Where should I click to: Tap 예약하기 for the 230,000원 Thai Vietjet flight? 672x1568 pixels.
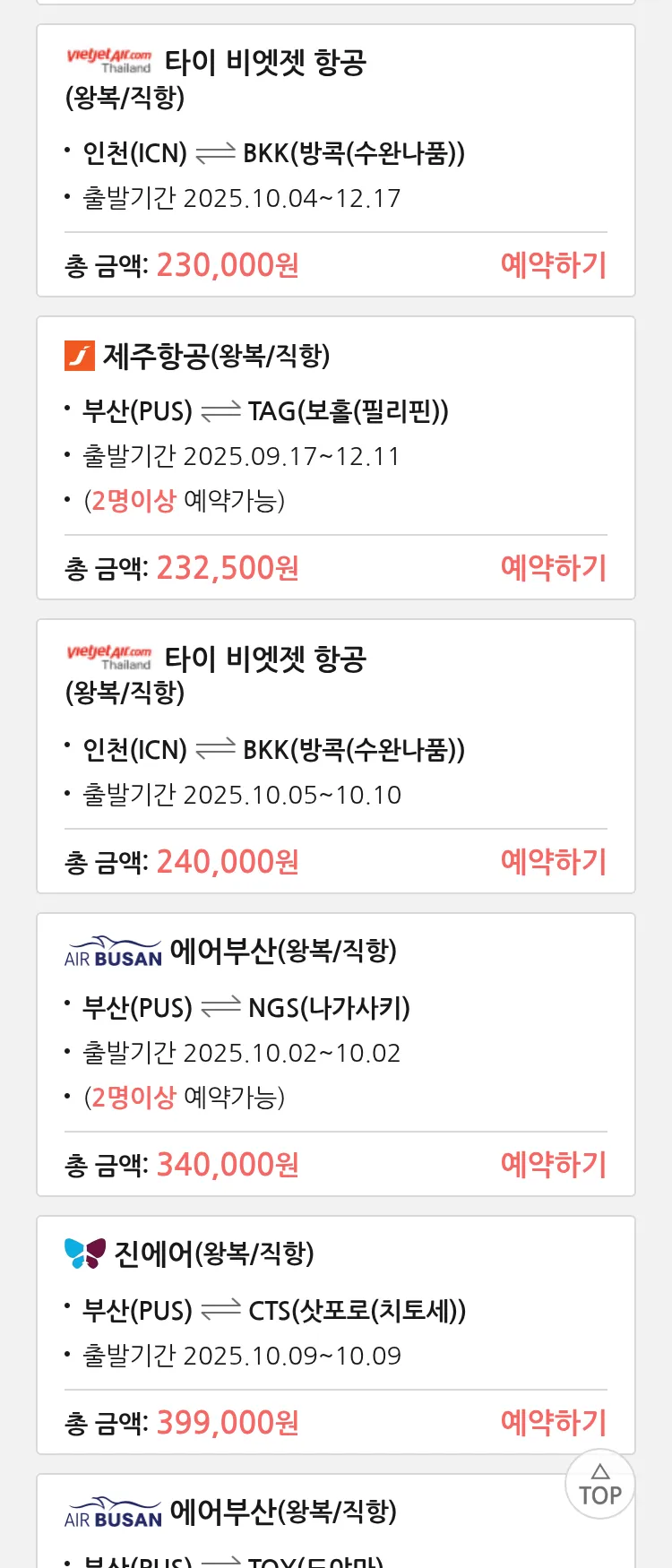tap(553, 265)
